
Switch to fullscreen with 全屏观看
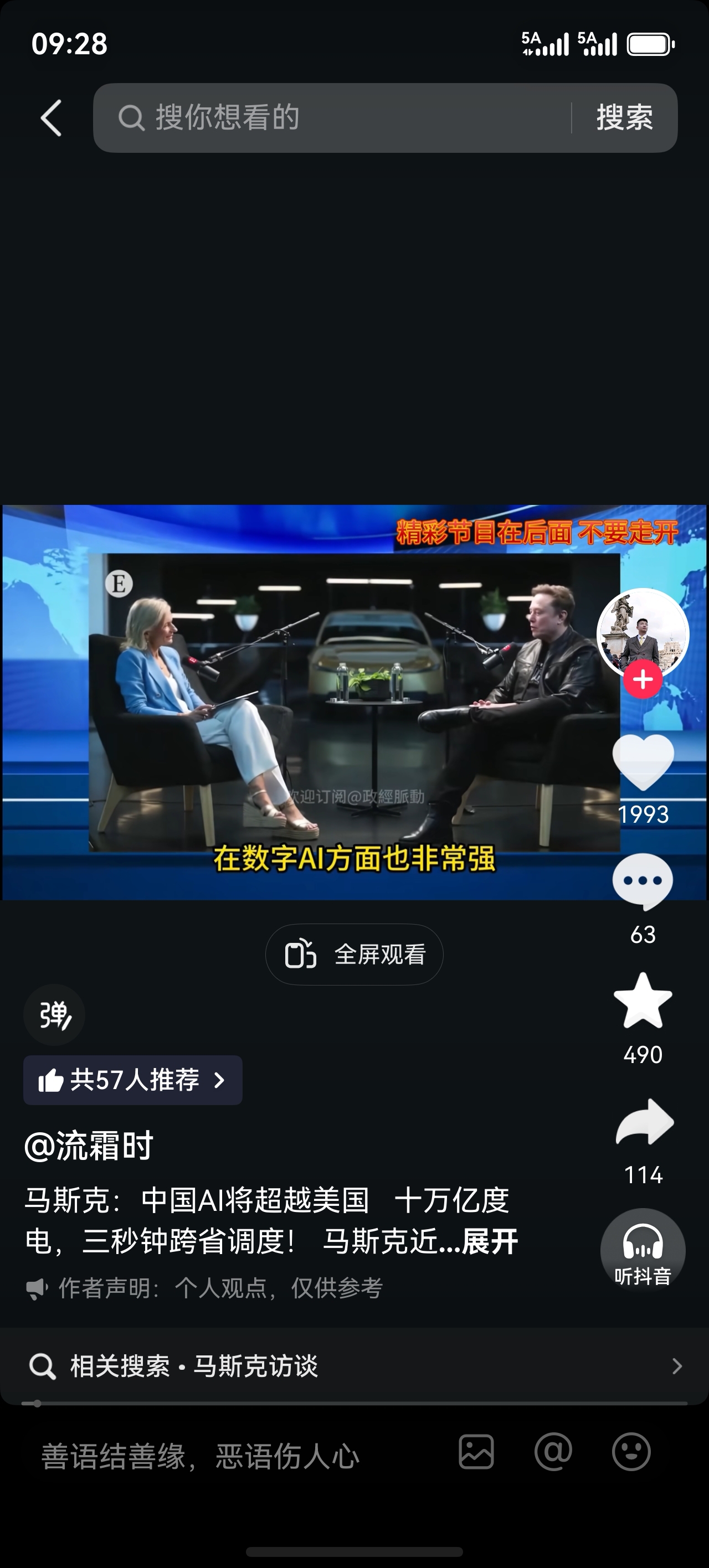354,955
